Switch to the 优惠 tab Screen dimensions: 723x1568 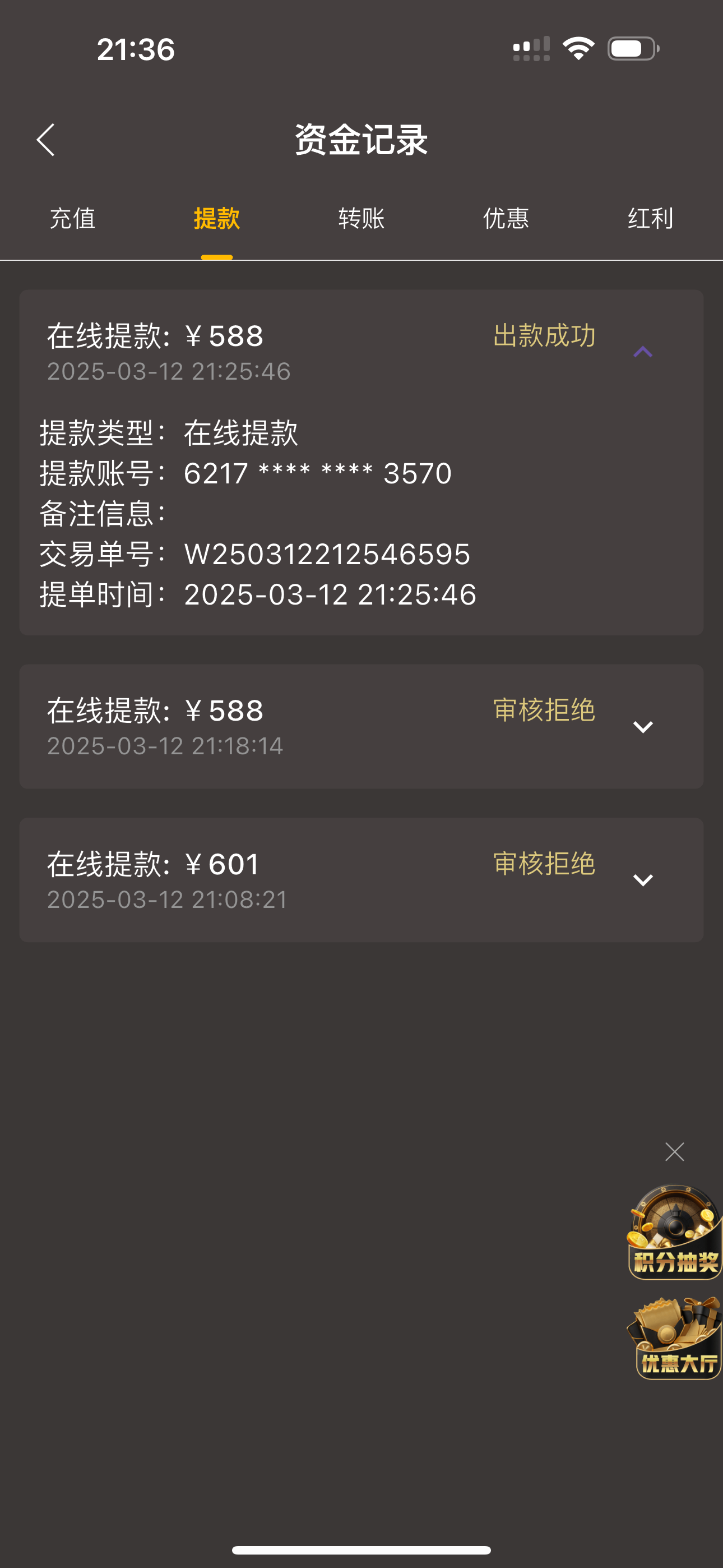point(506,219)
